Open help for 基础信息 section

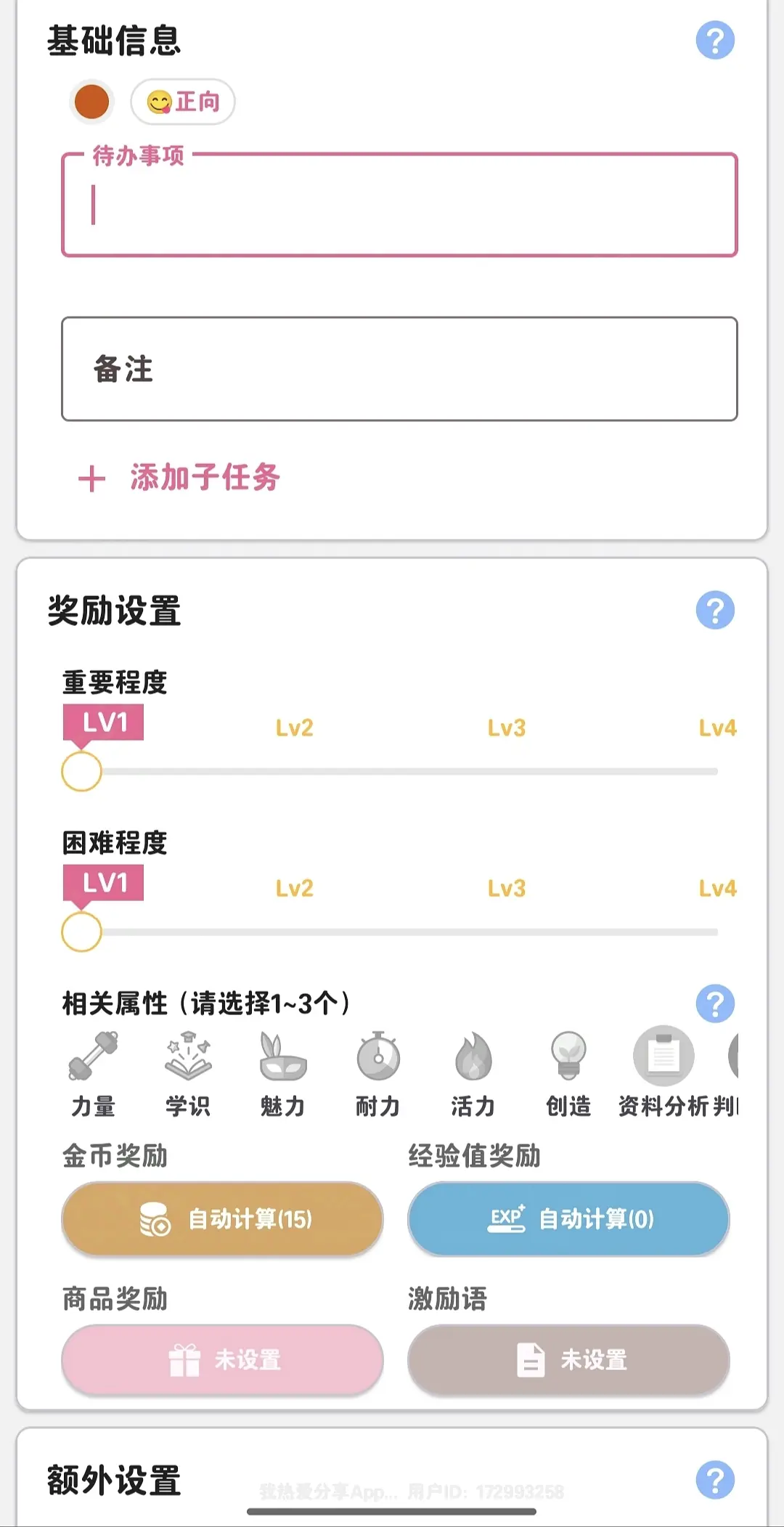pos(715,40)
